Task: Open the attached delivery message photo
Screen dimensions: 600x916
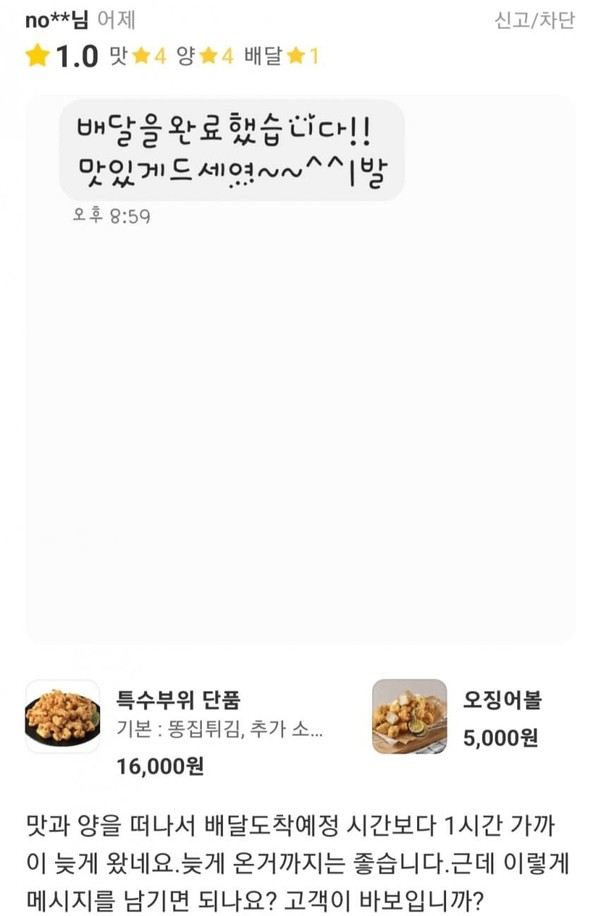Action: (300, 370)
